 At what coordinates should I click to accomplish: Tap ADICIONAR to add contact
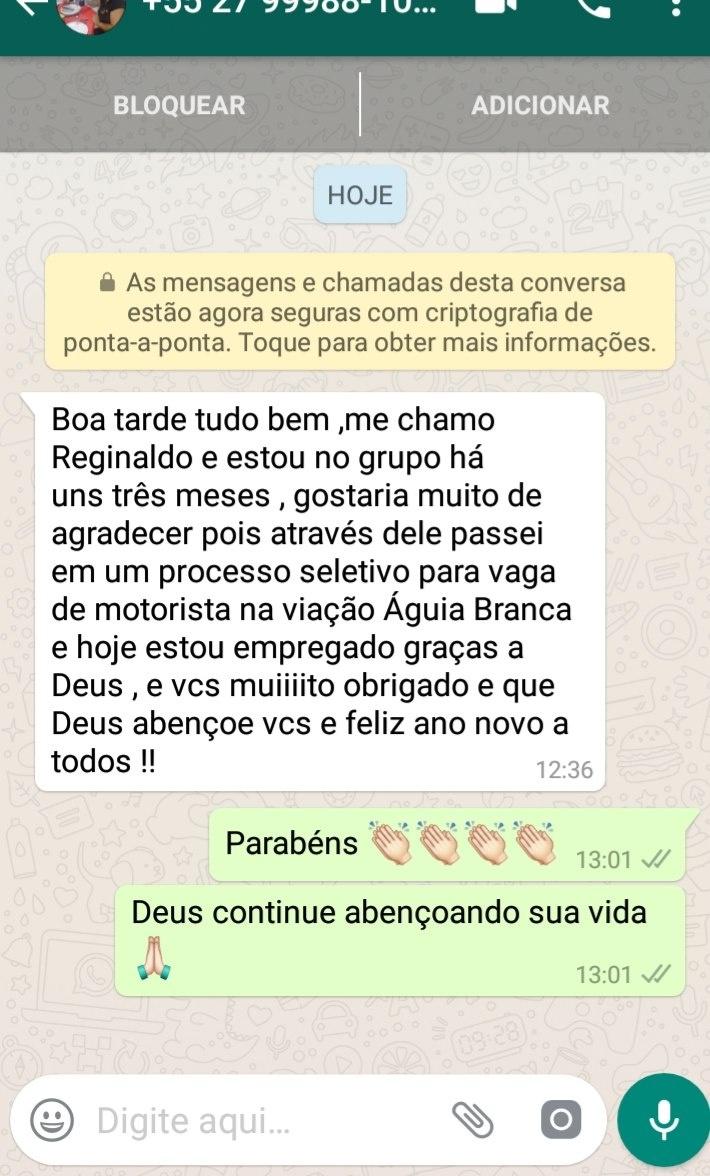(540, 105)
